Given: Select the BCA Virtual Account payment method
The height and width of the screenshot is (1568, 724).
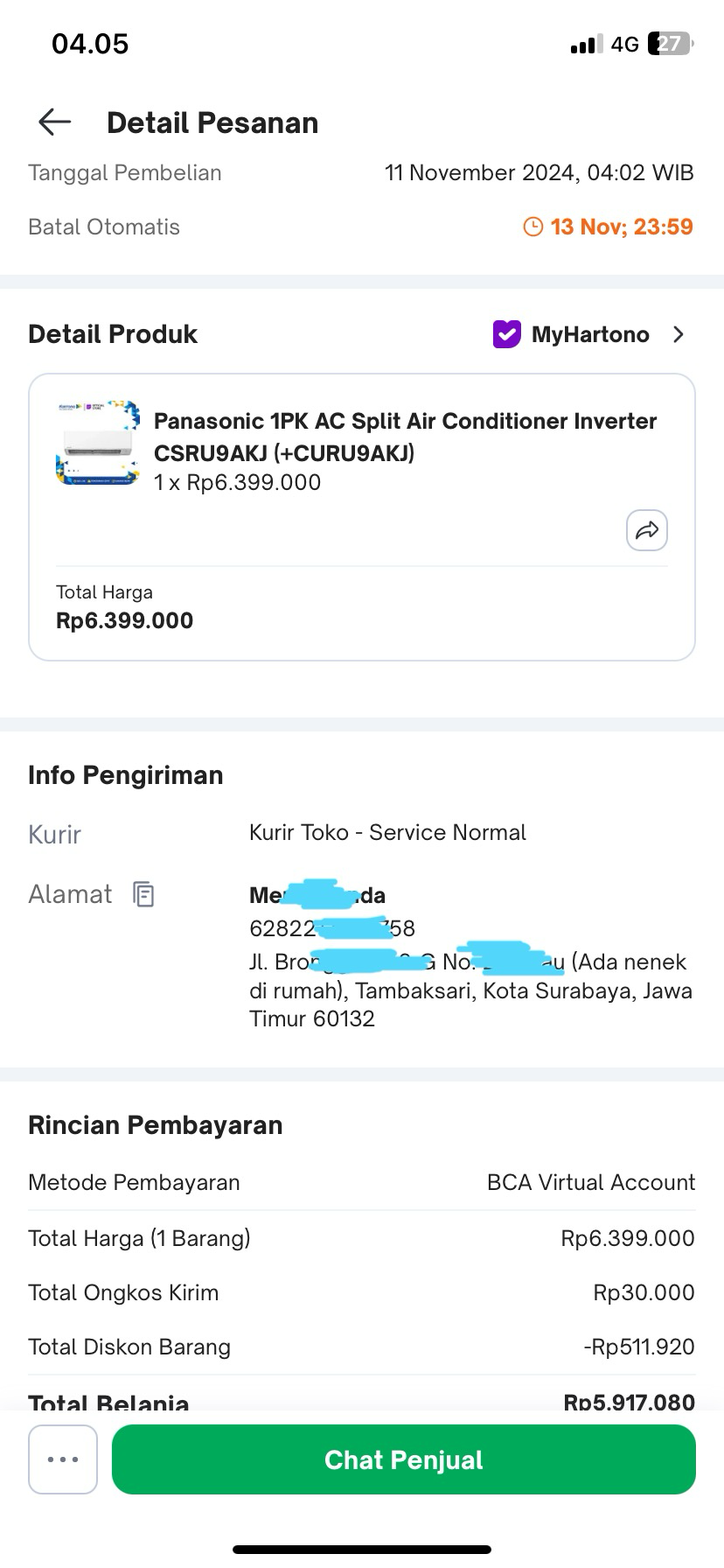Looking at the screenshot, I should (590, 1182).
